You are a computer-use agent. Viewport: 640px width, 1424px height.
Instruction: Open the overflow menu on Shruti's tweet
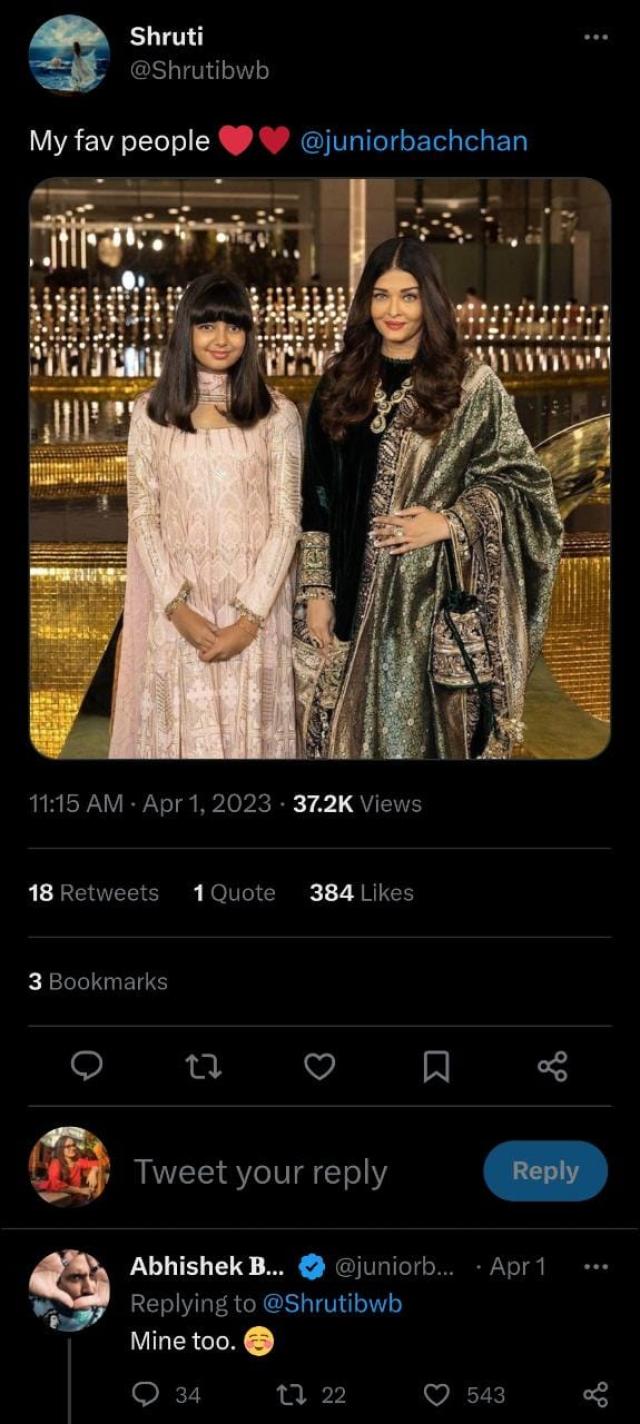click(595, 37)
